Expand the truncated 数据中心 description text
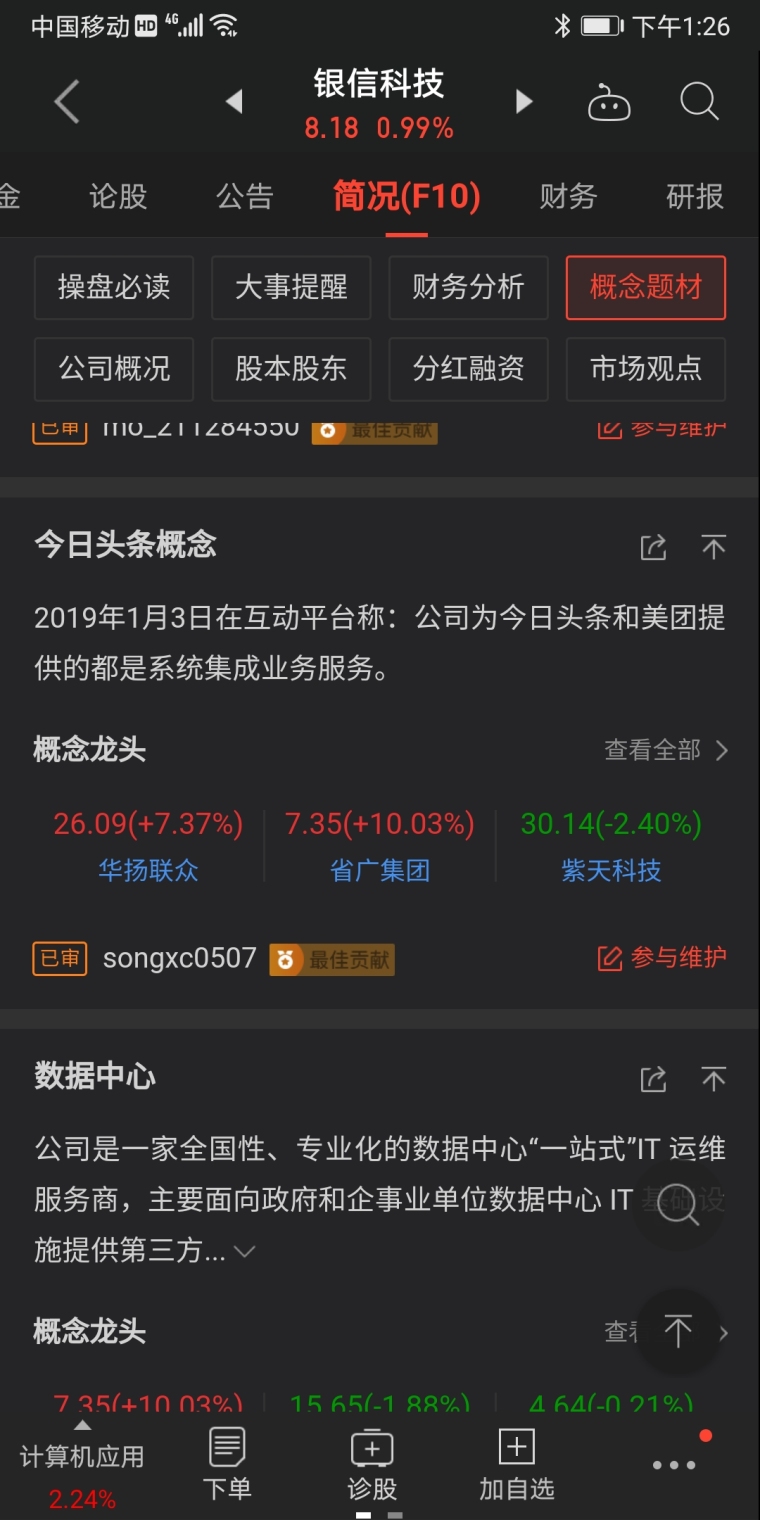 click(x=245, y=1251)
